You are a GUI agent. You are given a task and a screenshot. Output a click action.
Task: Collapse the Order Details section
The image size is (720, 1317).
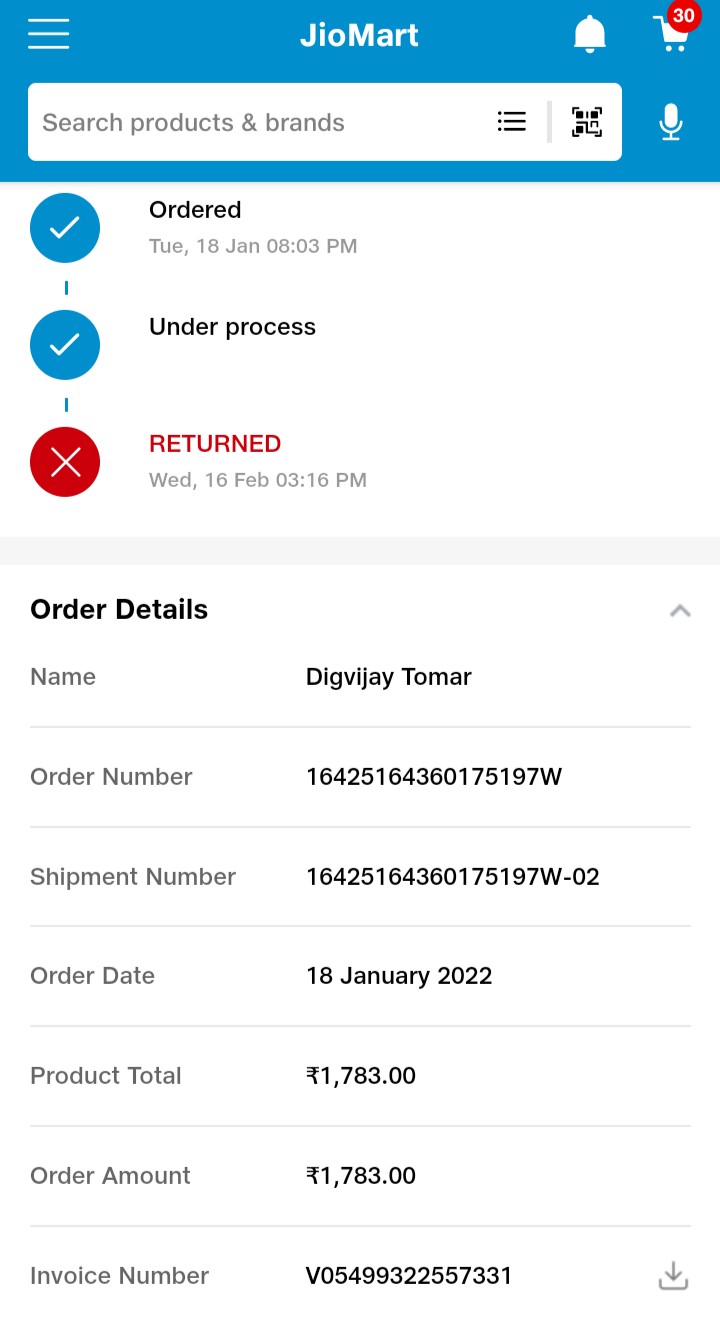coord(680,610)
